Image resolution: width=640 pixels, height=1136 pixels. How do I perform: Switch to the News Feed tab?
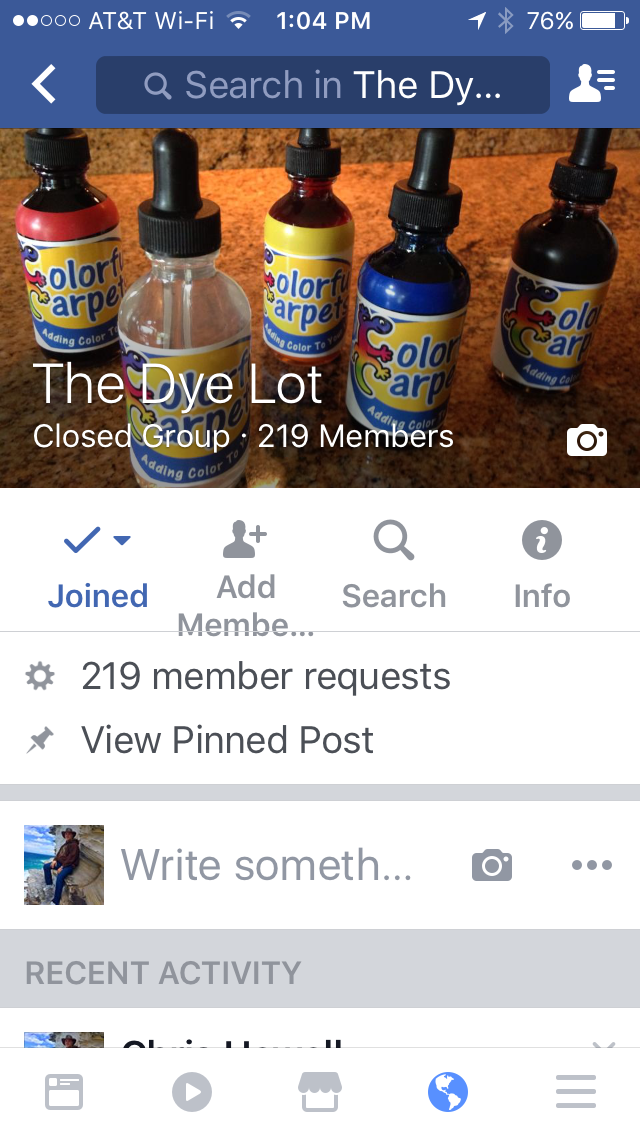[x=64, y=1092]
